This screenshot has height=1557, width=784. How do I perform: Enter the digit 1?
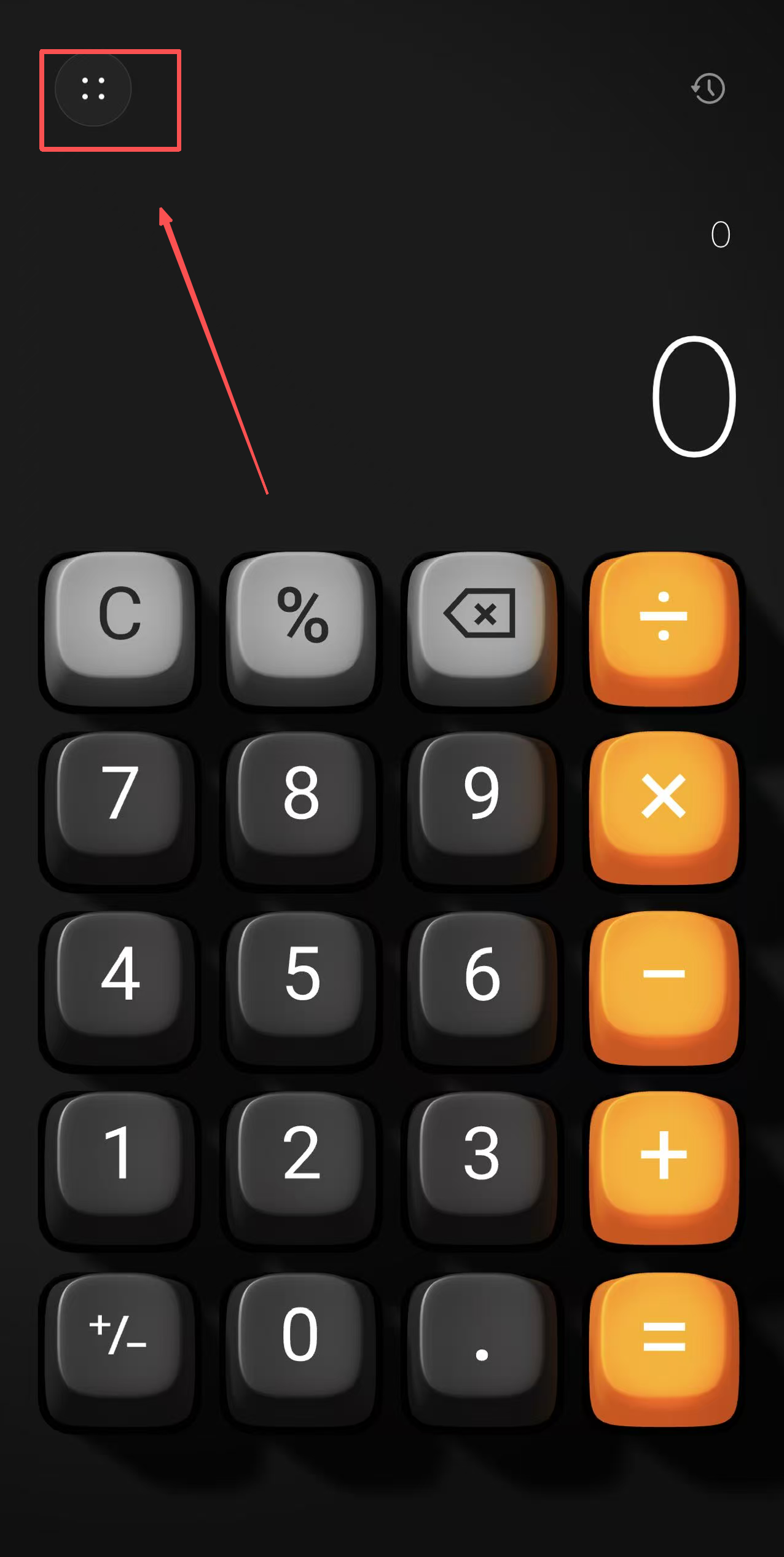click(x=120, y=1169)
